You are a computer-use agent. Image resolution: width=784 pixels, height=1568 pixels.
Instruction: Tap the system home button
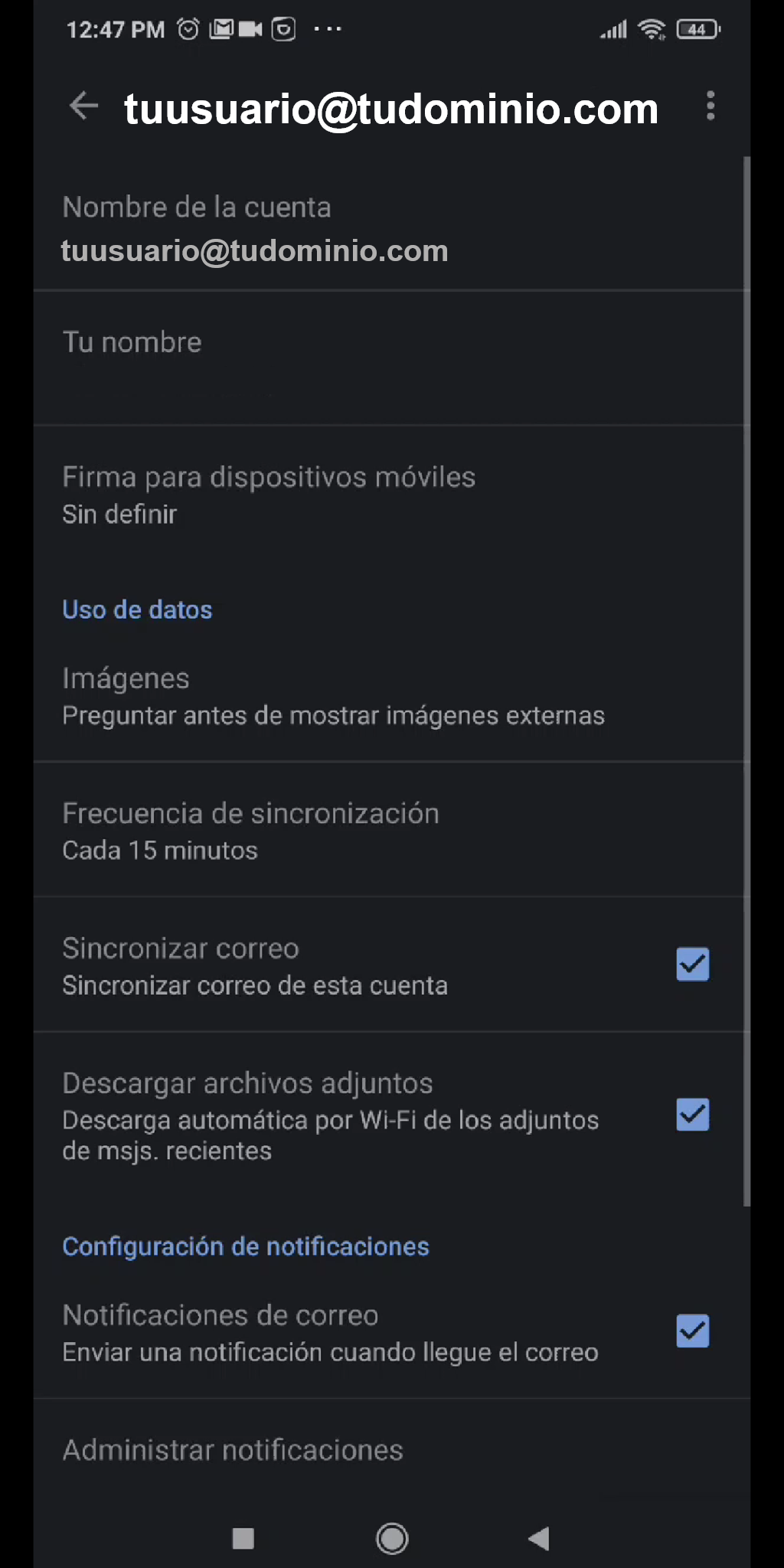click(392, 1538)
